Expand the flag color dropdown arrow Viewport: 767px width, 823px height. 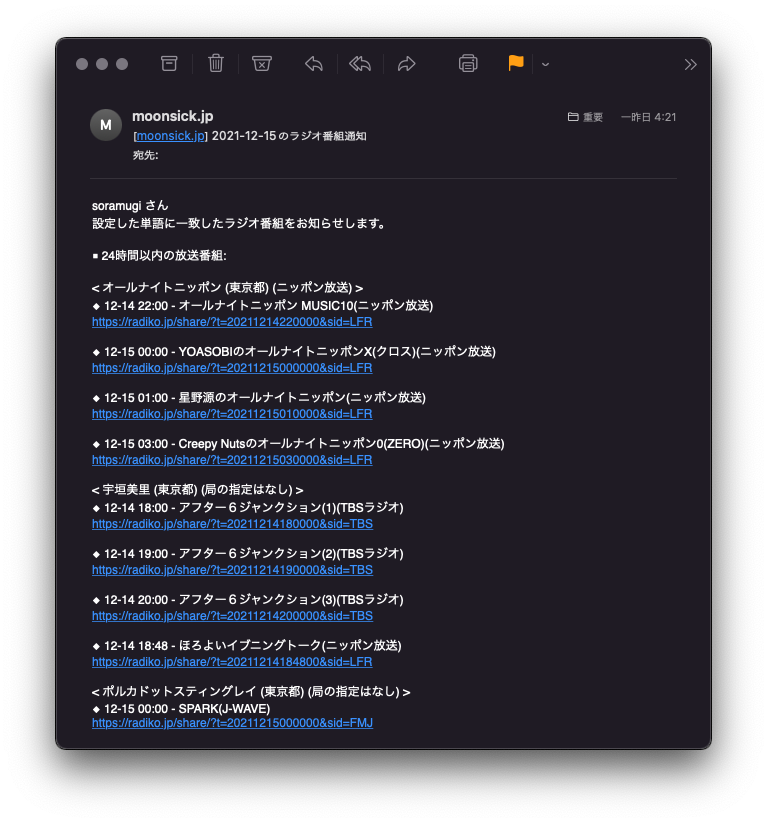[x=545, y=64]
